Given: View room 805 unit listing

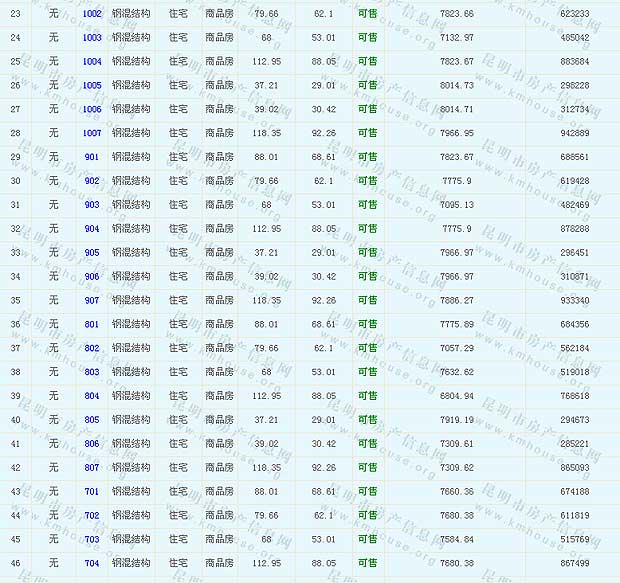Looking at the screenshot, I should 92,420.
